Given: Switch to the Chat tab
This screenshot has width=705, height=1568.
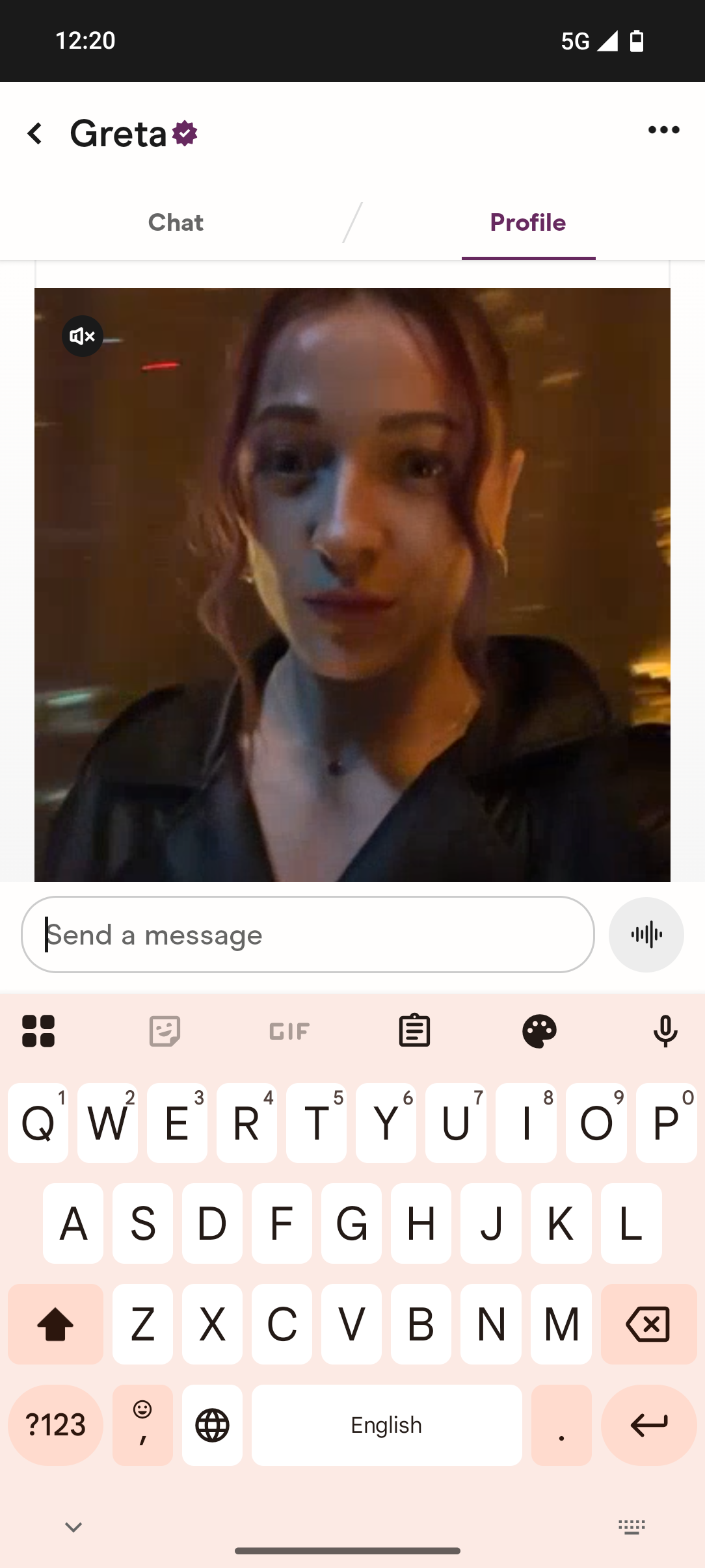Looking at the screenshot, I should tap(176, 222).
